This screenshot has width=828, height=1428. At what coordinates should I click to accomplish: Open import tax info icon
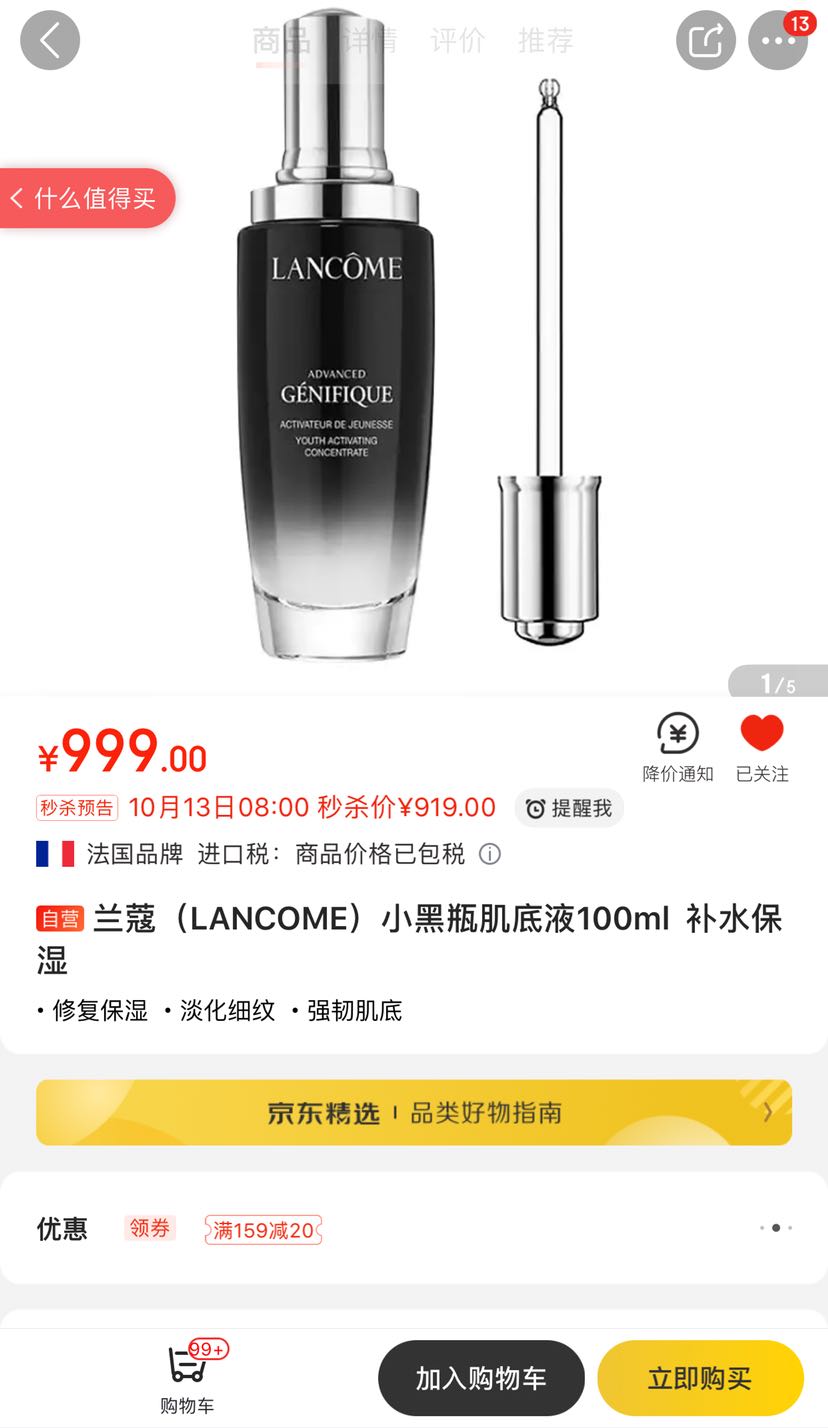(x=489, y=854)
